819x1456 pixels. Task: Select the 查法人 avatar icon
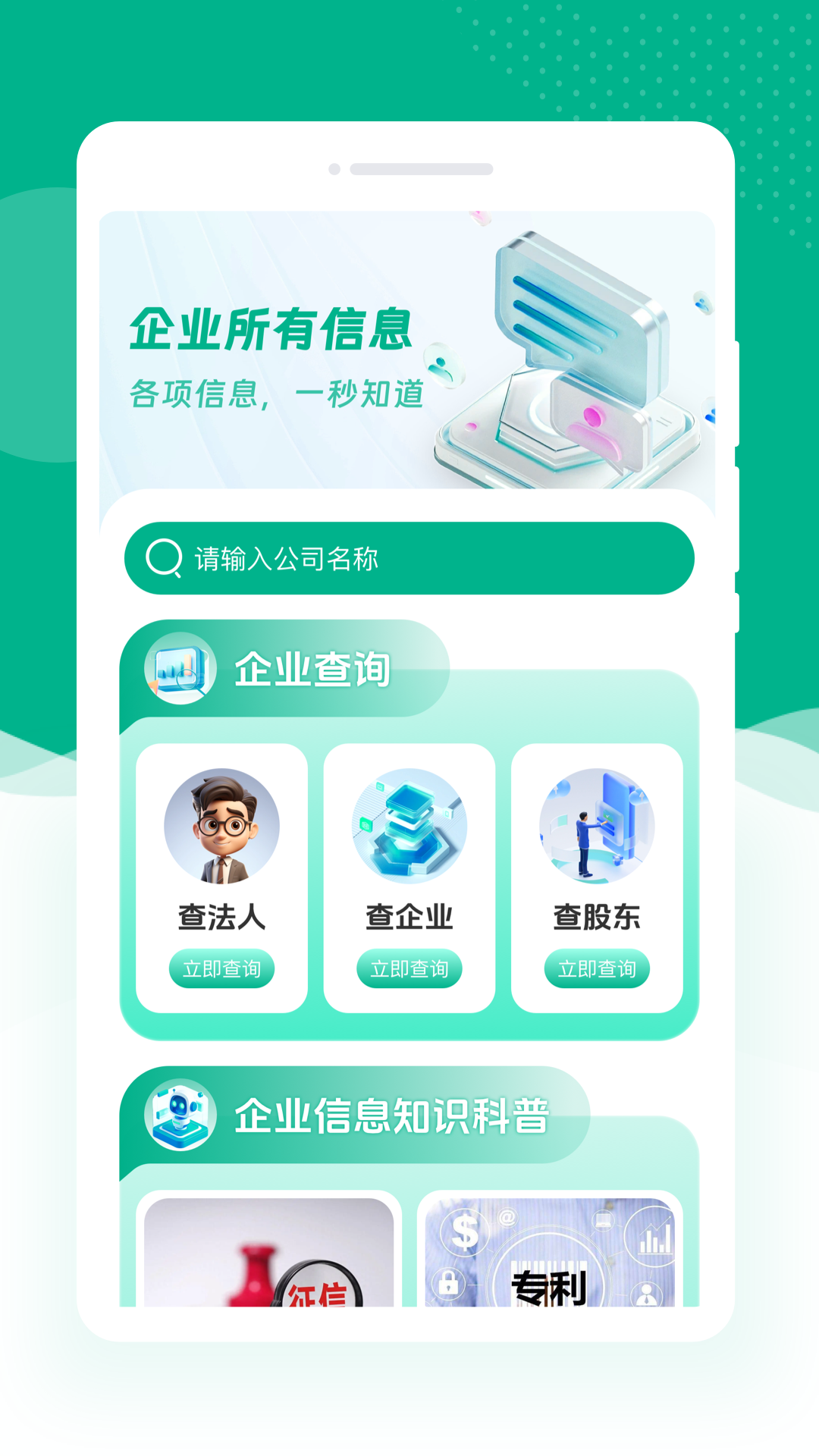pyautogui.click(x=221, y=827)
